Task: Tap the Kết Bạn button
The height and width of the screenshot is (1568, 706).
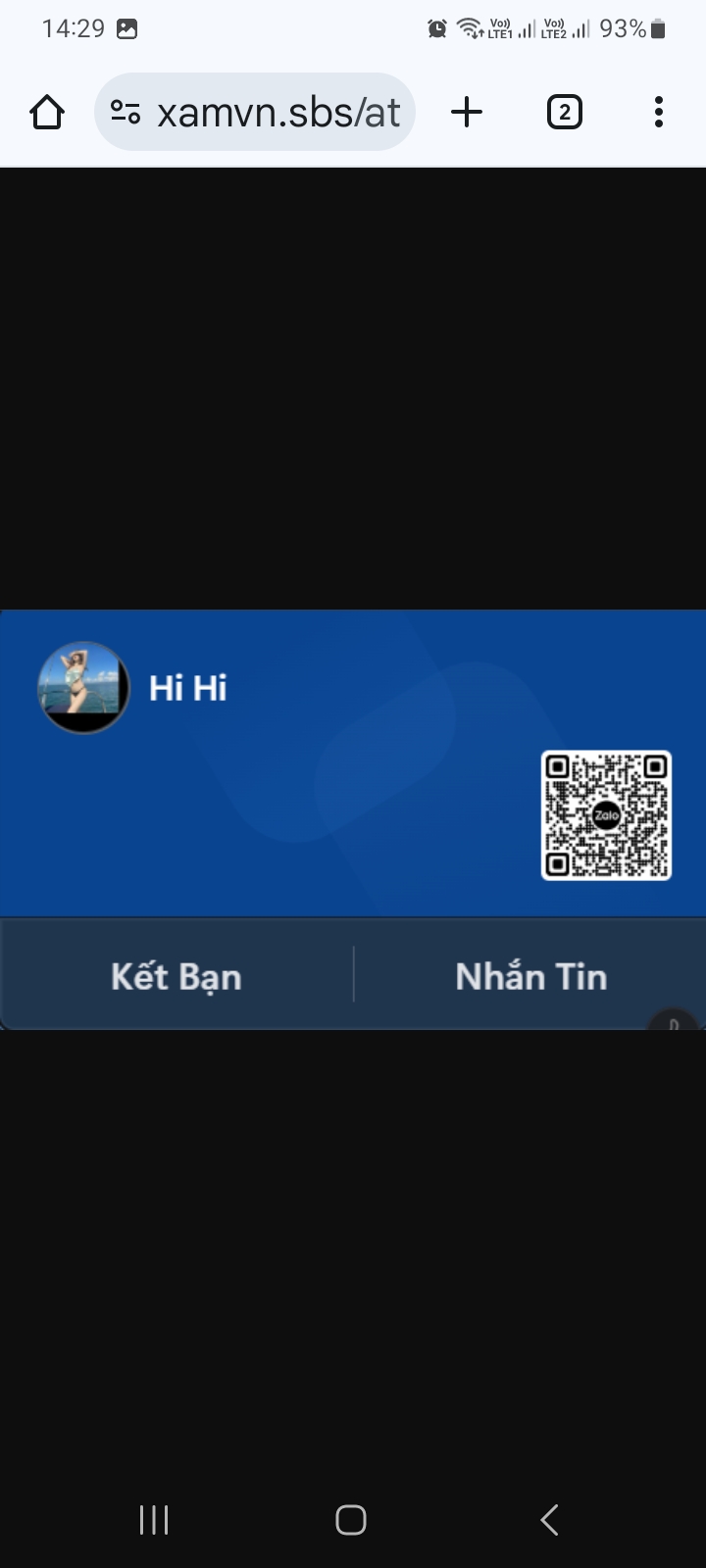Action: (176, 976)
